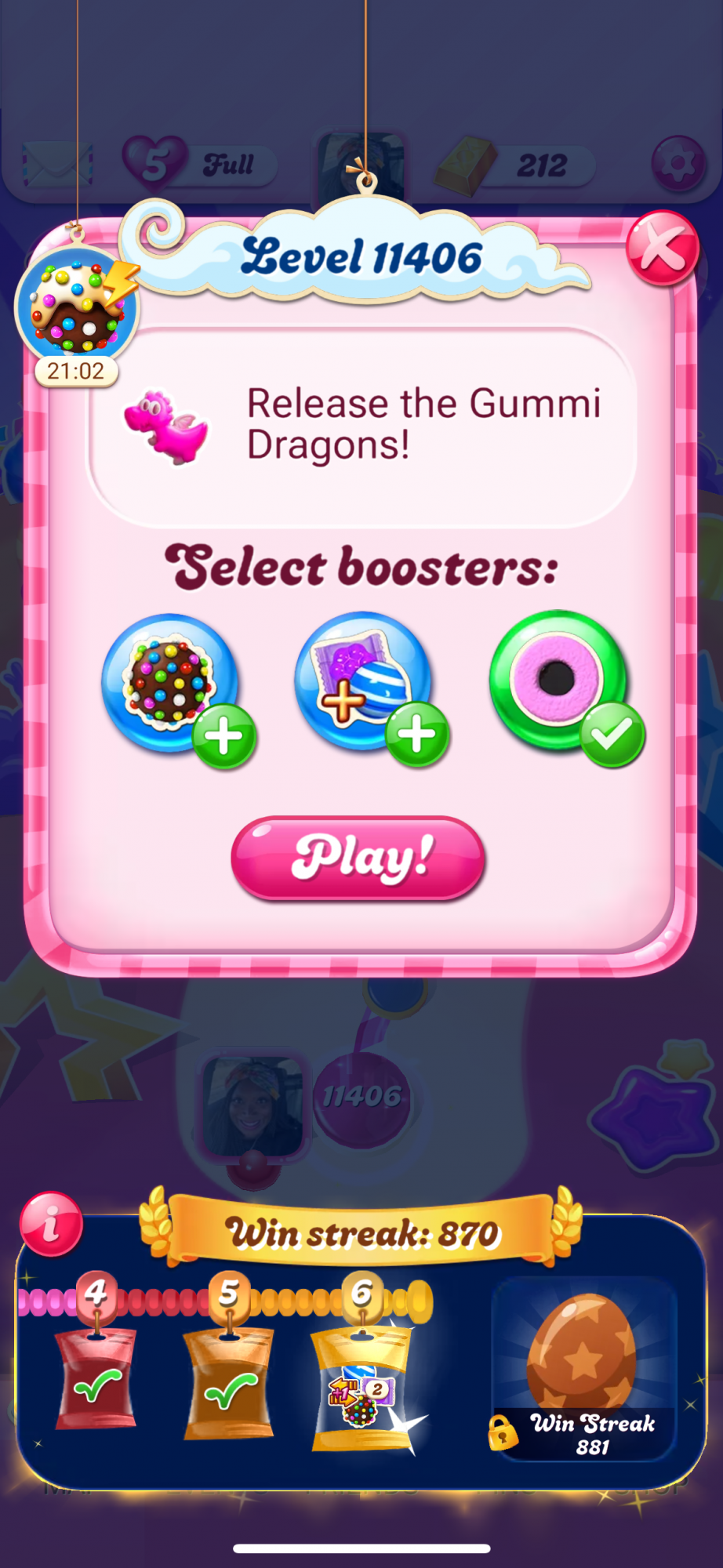Open the win streak info button
This screenshot has width=723, height=1568.
click(x=52, y=1224)
